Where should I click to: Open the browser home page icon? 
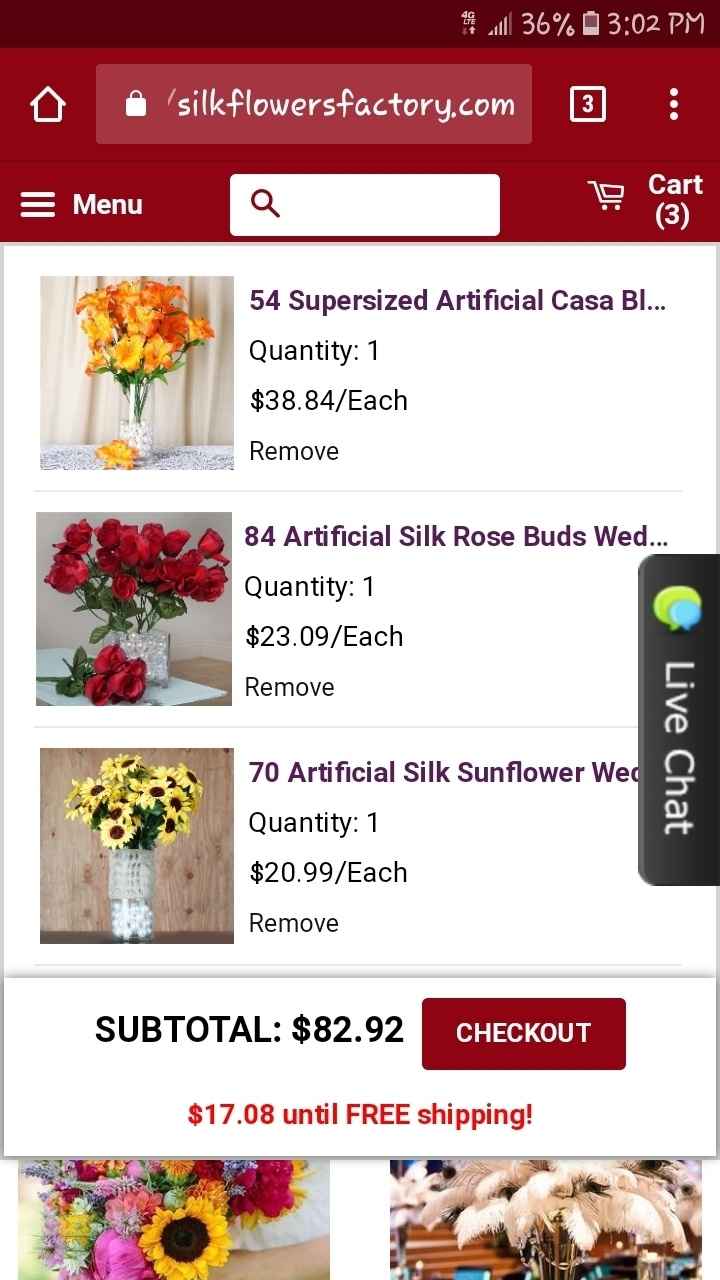click(47, 103)
